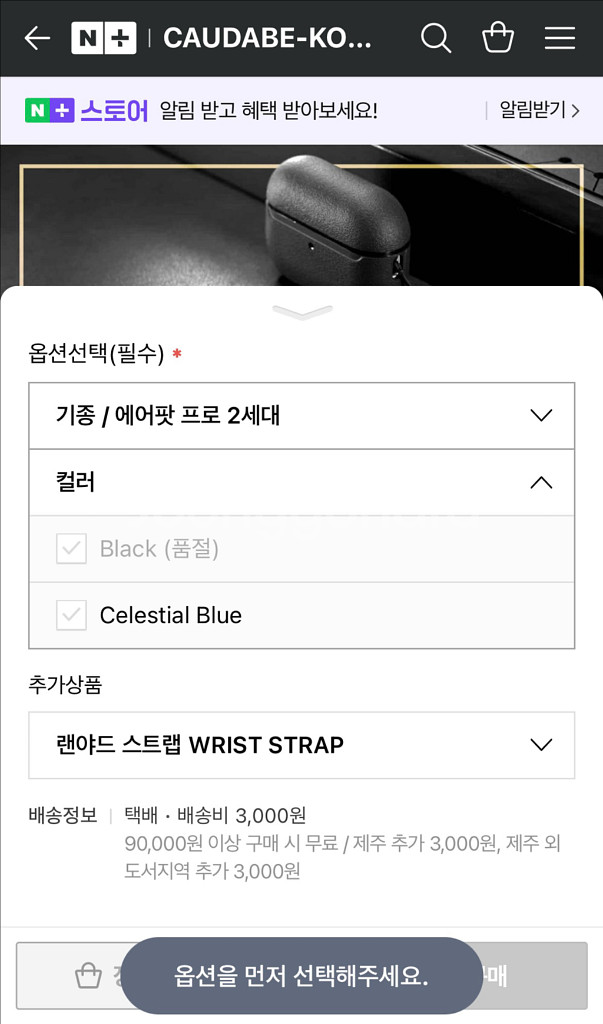The height and width of the screenshot is (1024, 603).
Task: Select the Celestial Blue color option
Action: pos(170,615)
